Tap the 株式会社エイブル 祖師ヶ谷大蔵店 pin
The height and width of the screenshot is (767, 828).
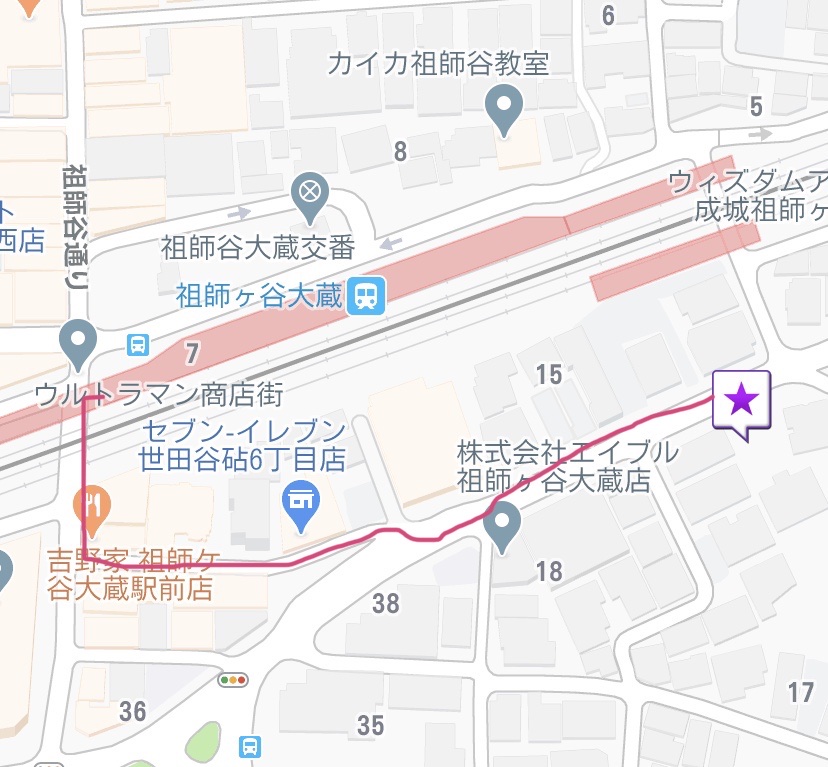tap(502, 524)
